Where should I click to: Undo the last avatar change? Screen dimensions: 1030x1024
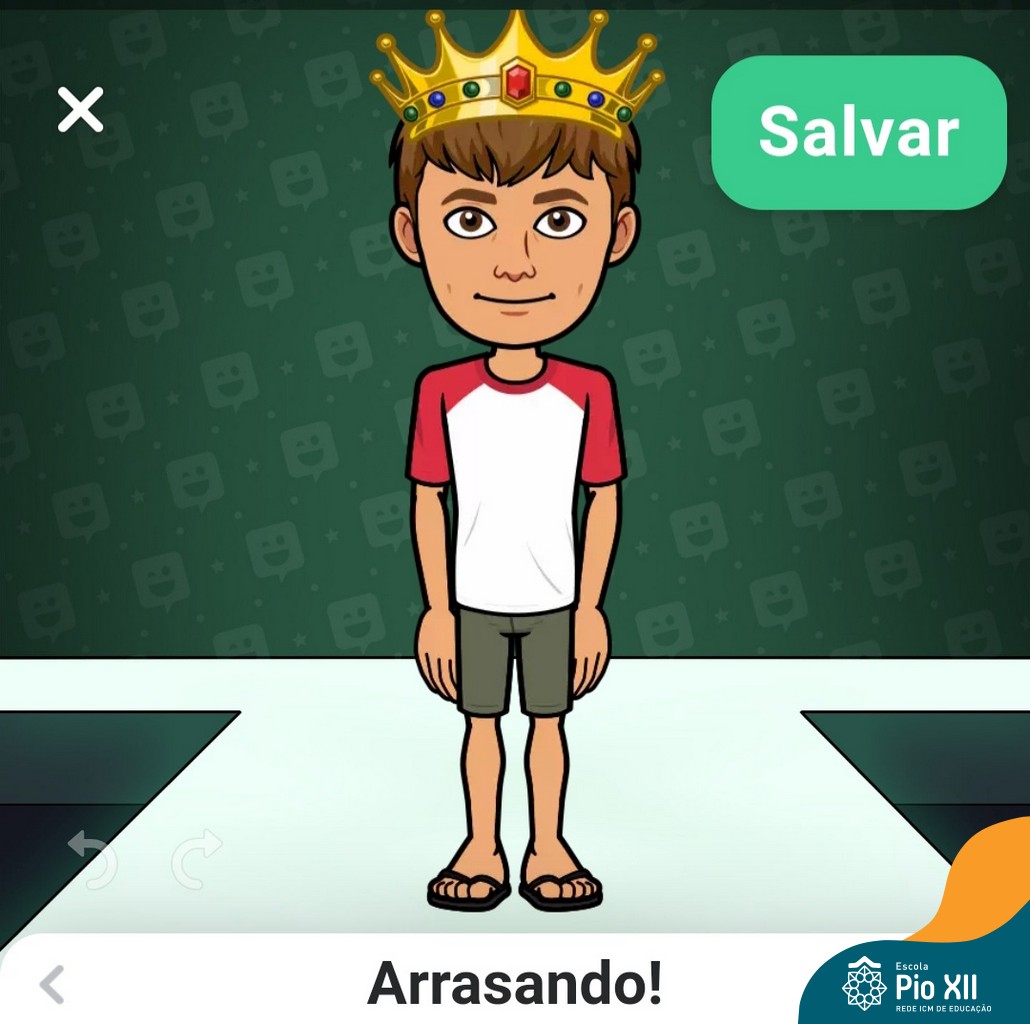[92, 858]
